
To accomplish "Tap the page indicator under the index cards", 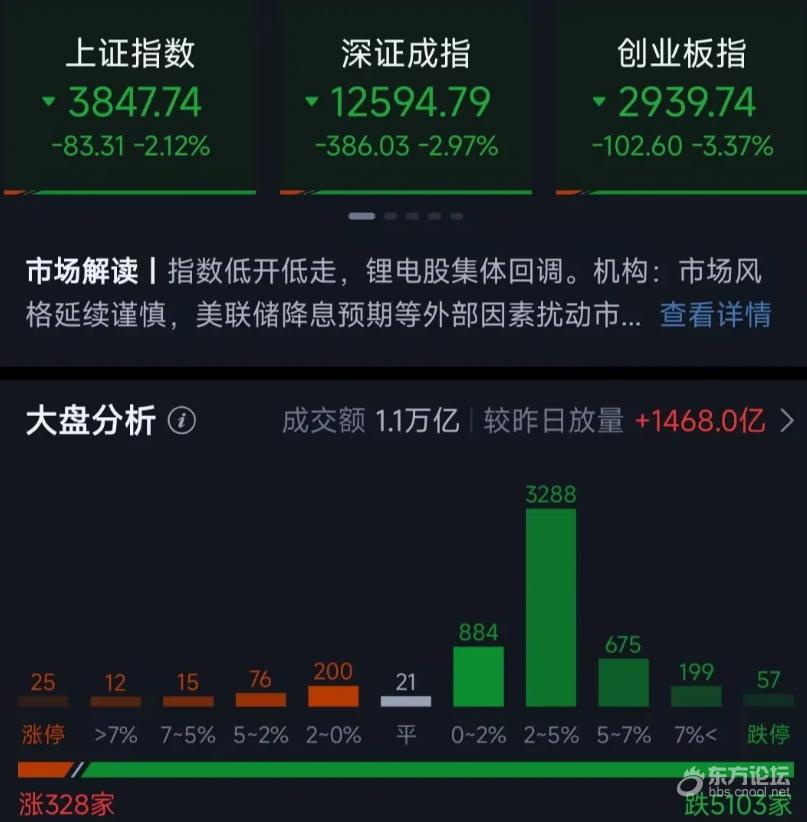I will click(x=405, y=216).
